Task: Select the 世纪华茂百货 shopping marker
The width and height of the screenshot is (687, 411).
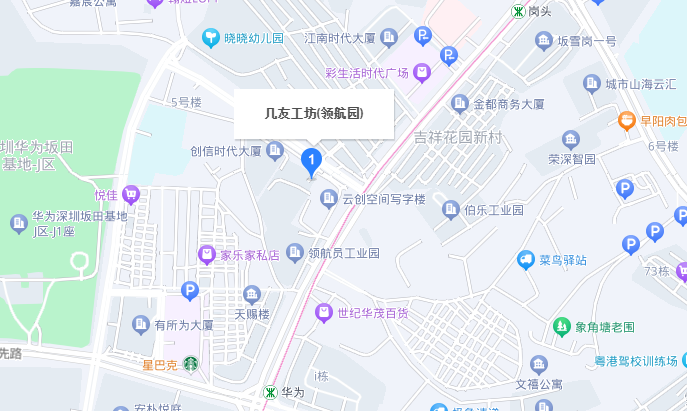Action: click(x=324, y=313)
